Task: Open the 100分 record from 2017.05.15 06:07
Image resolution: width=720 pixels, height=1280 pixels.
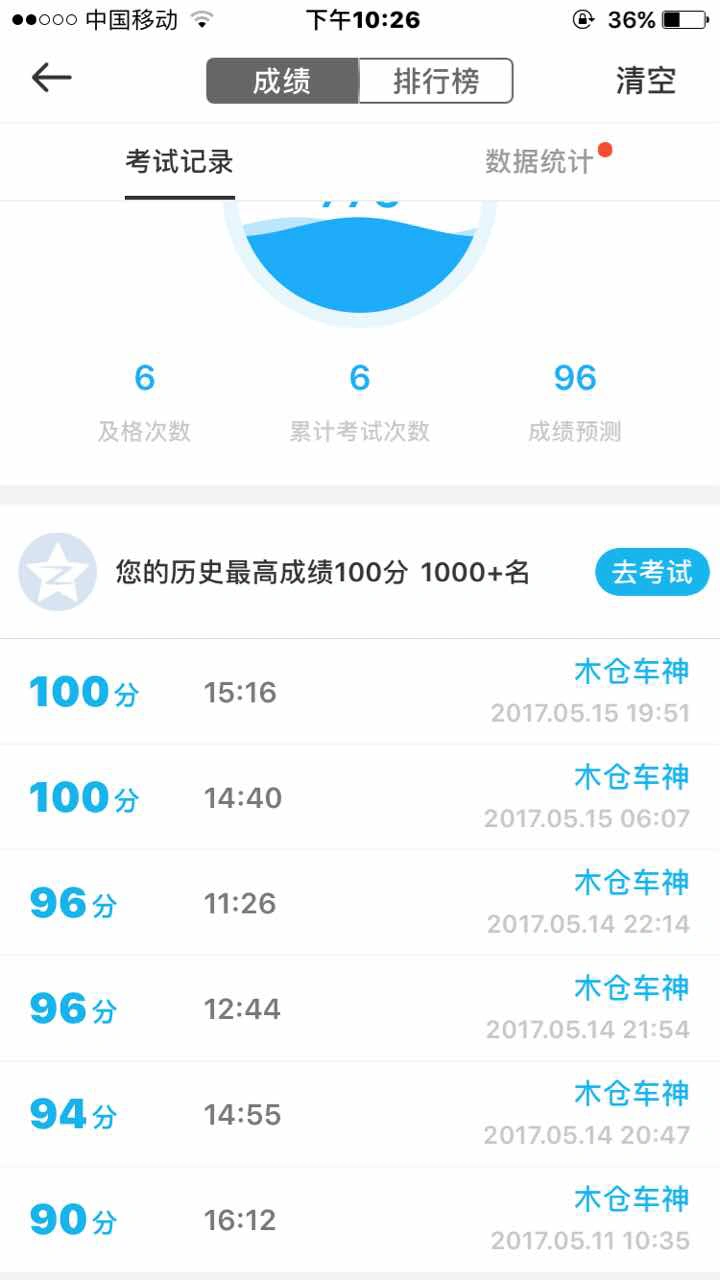Action: [x=360, y=797]
